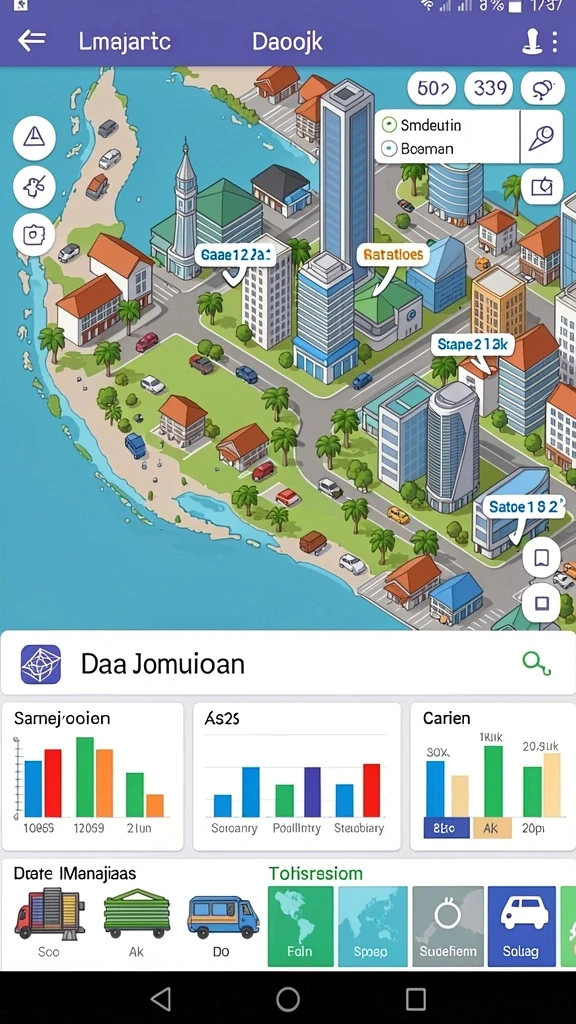
Task: Tap the system home button
Action: pos(287,998)
